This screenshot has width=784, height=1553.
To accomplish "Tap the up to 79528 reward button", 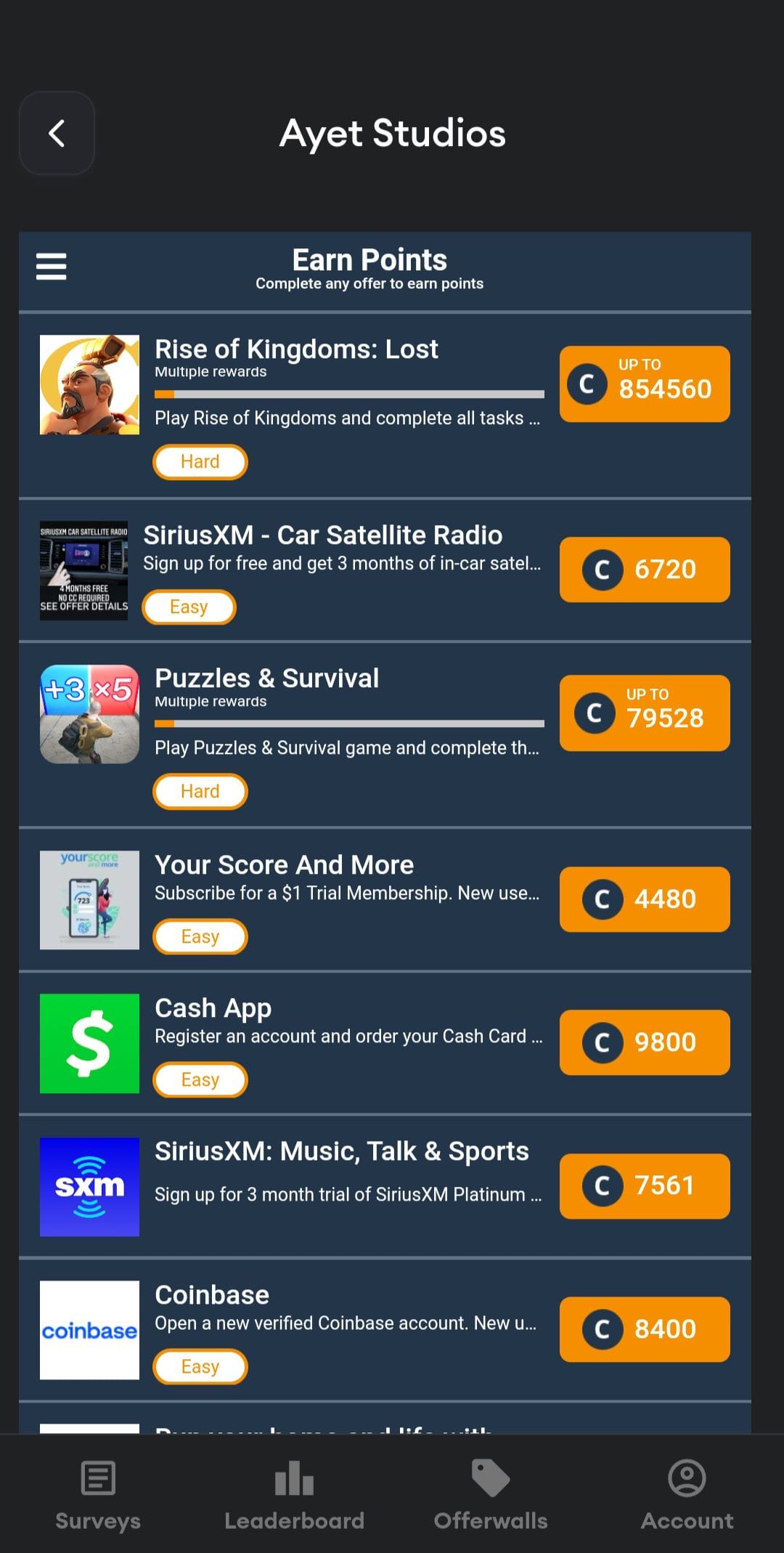I will point(644,713).
